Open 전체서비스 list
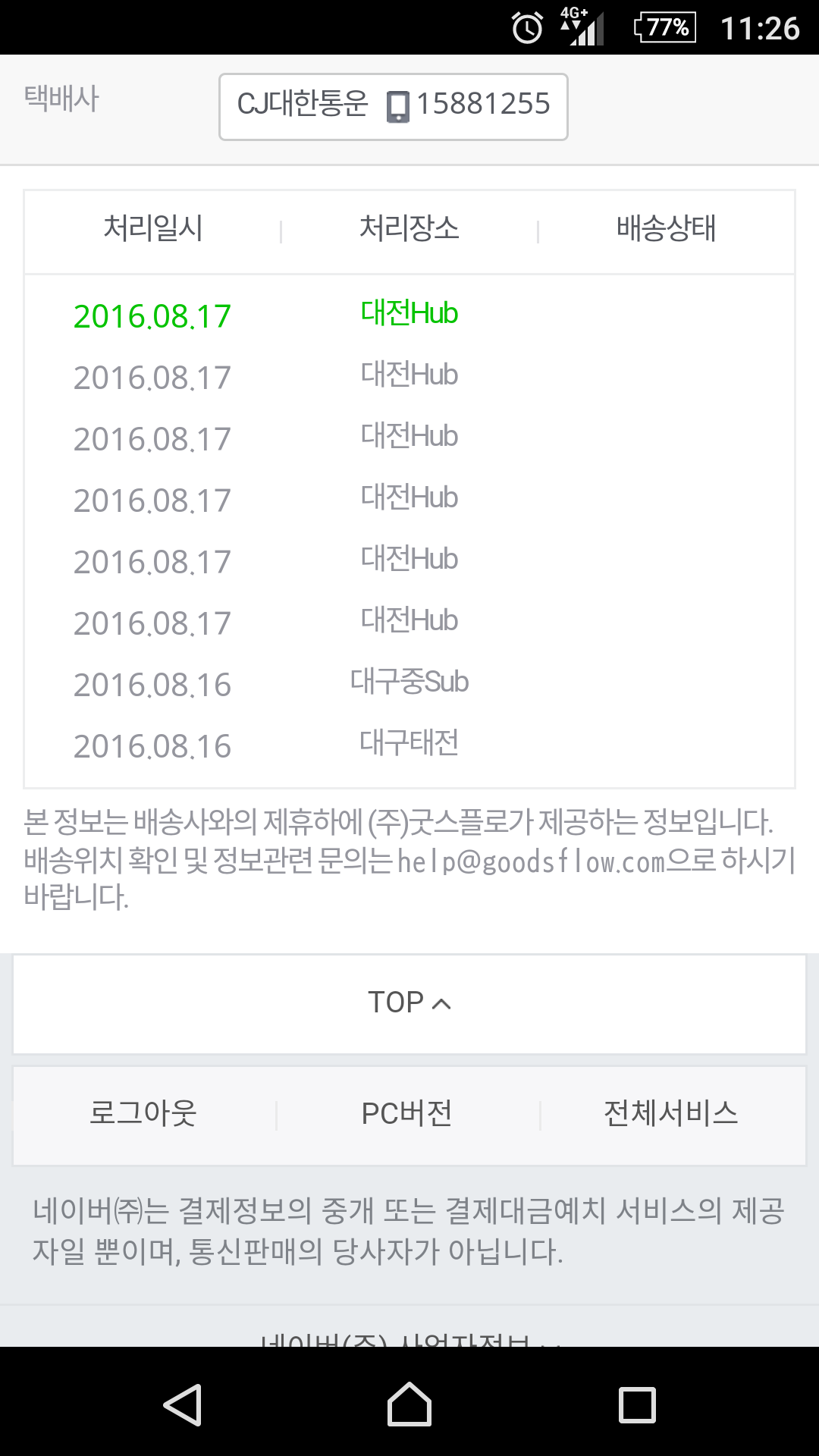The image size is (819, 1456). click(670, 1113)
